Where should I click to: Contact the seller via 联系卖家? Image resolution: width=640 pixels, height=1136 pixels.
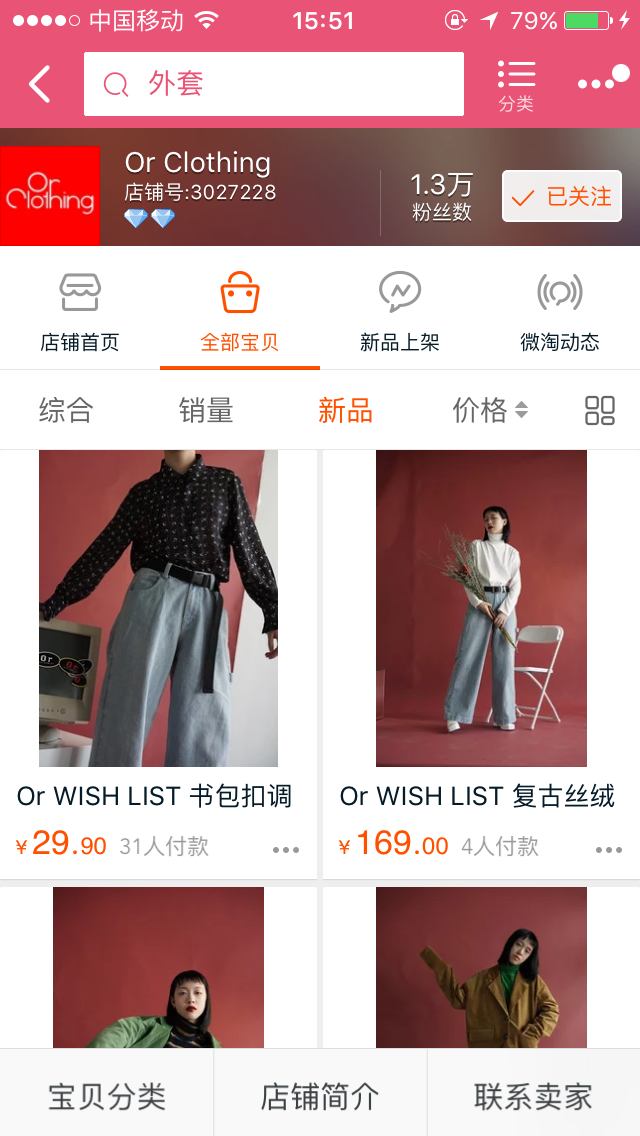coord(533,1096)
